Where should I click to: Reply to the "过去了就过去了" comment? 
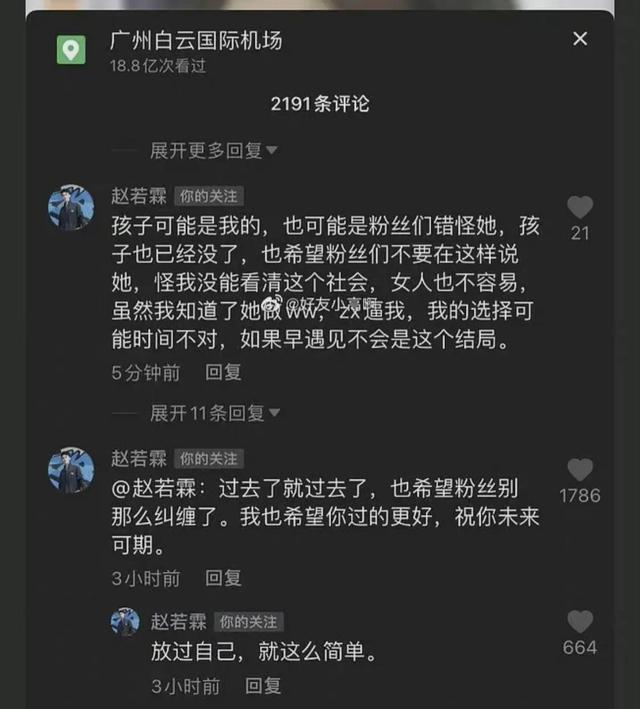point(224,577)
